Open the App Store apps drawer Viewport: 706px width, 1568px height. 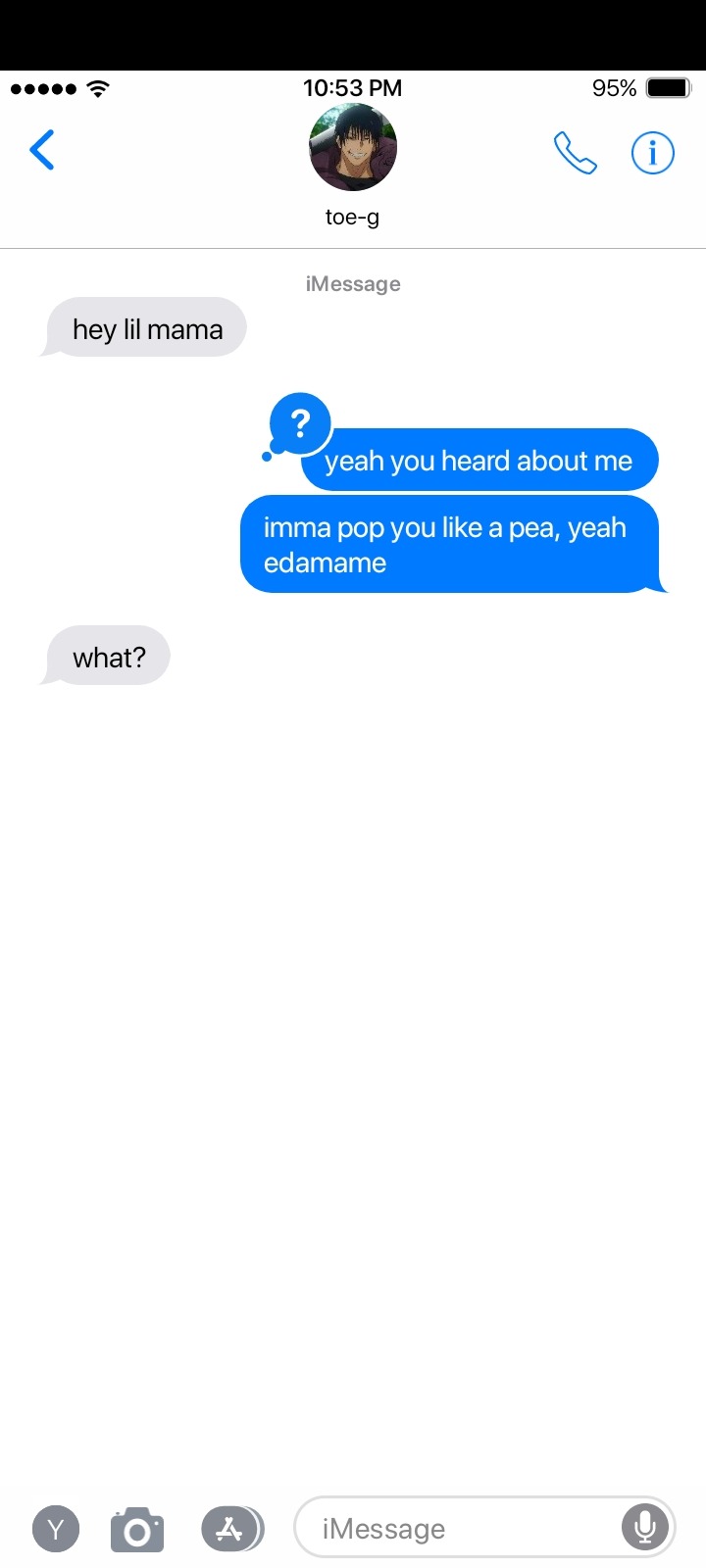pos(231,1528)
